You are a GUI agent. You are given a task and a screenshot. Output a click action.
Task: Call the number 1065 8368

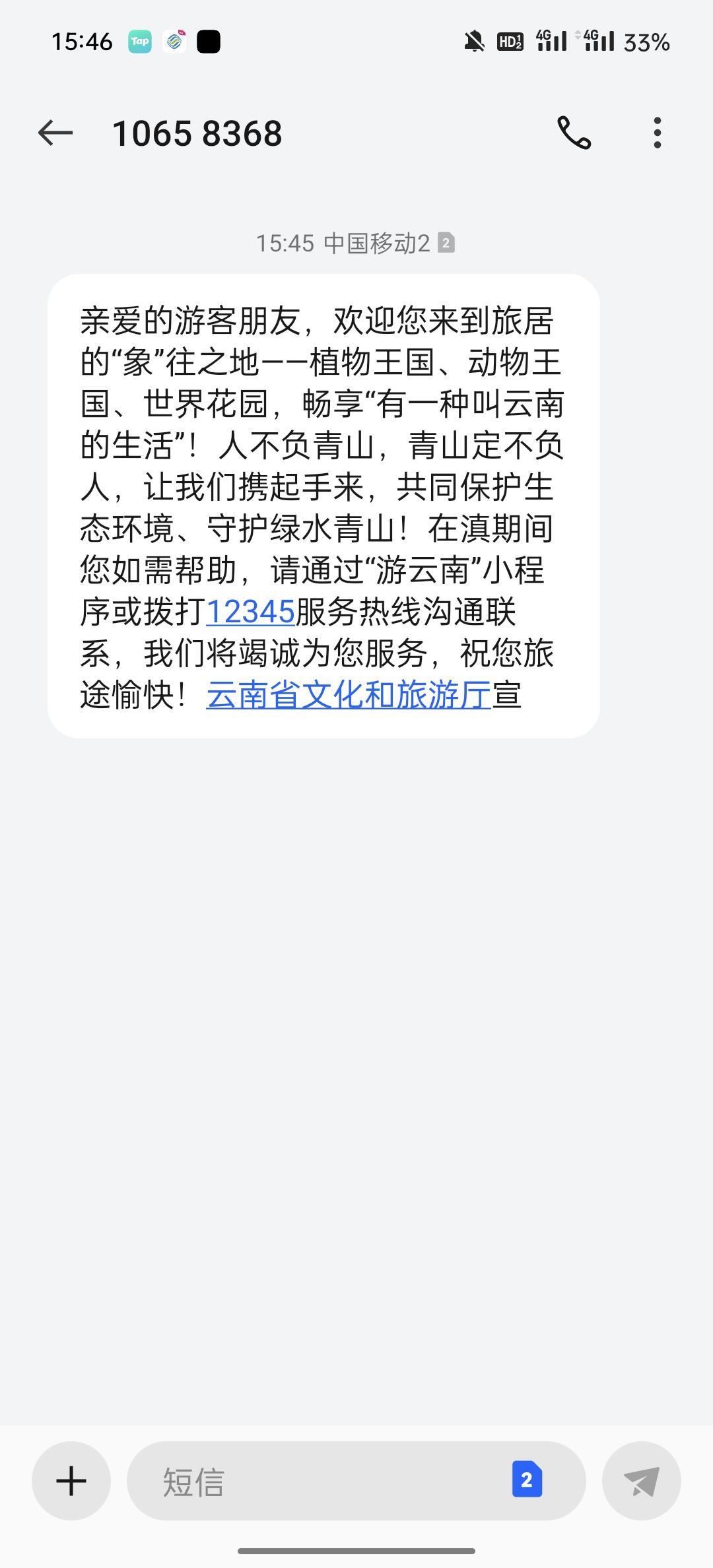574,133
